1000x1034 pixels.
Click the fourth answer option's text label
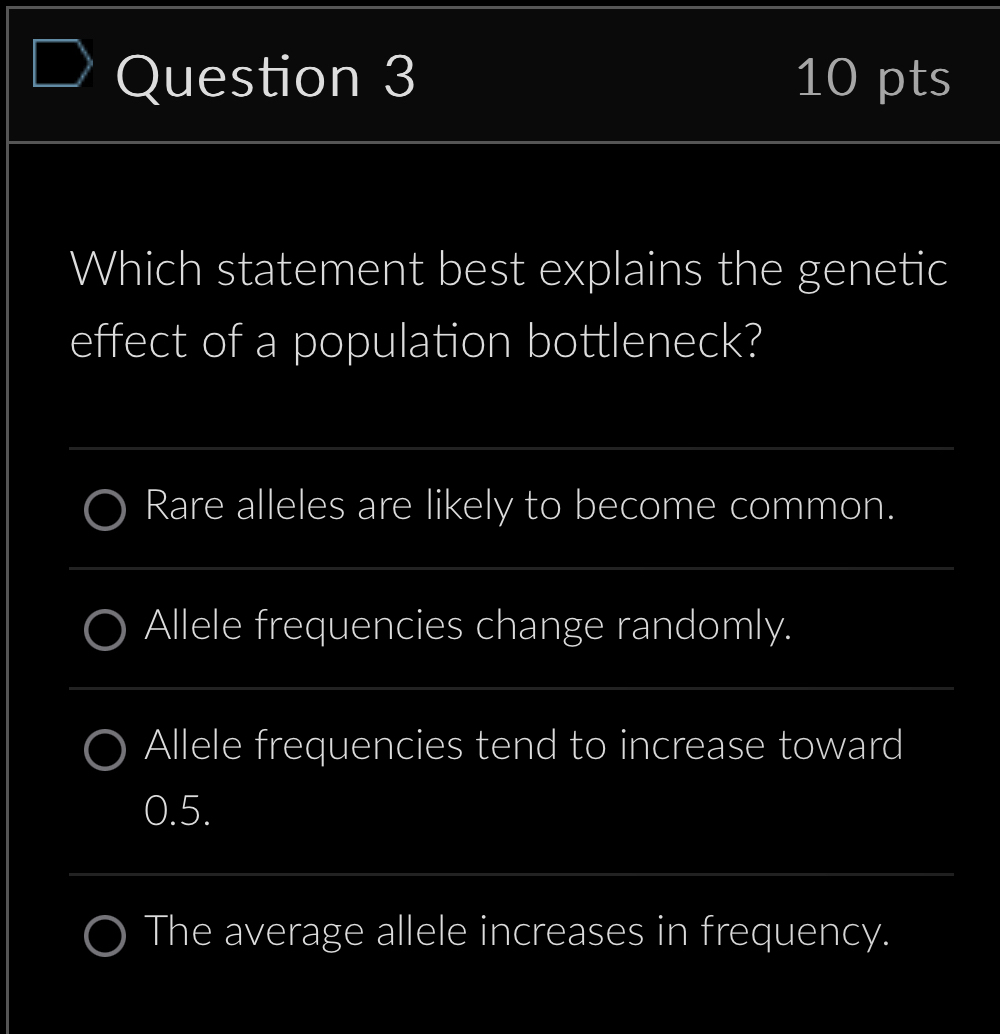click(x=519, y=932)
